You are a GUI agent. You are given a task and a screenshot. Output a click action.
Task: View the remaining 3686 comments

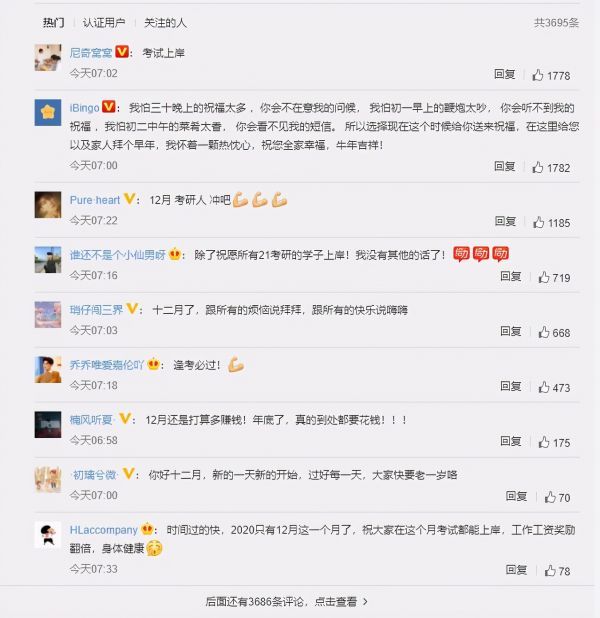click(287, 601)
